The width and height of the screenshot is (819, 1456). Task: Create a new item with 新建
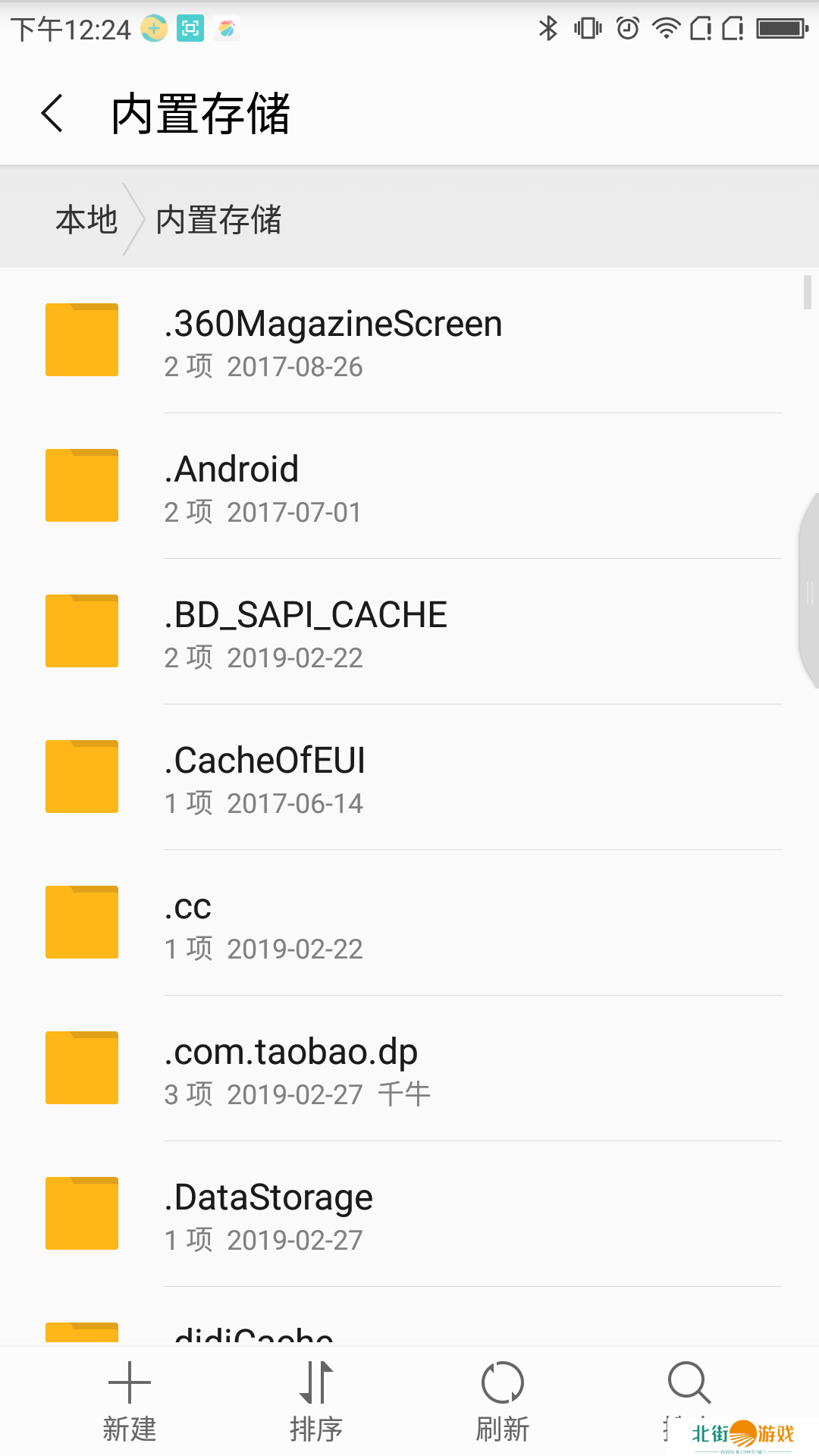(x=130, y=1400)
